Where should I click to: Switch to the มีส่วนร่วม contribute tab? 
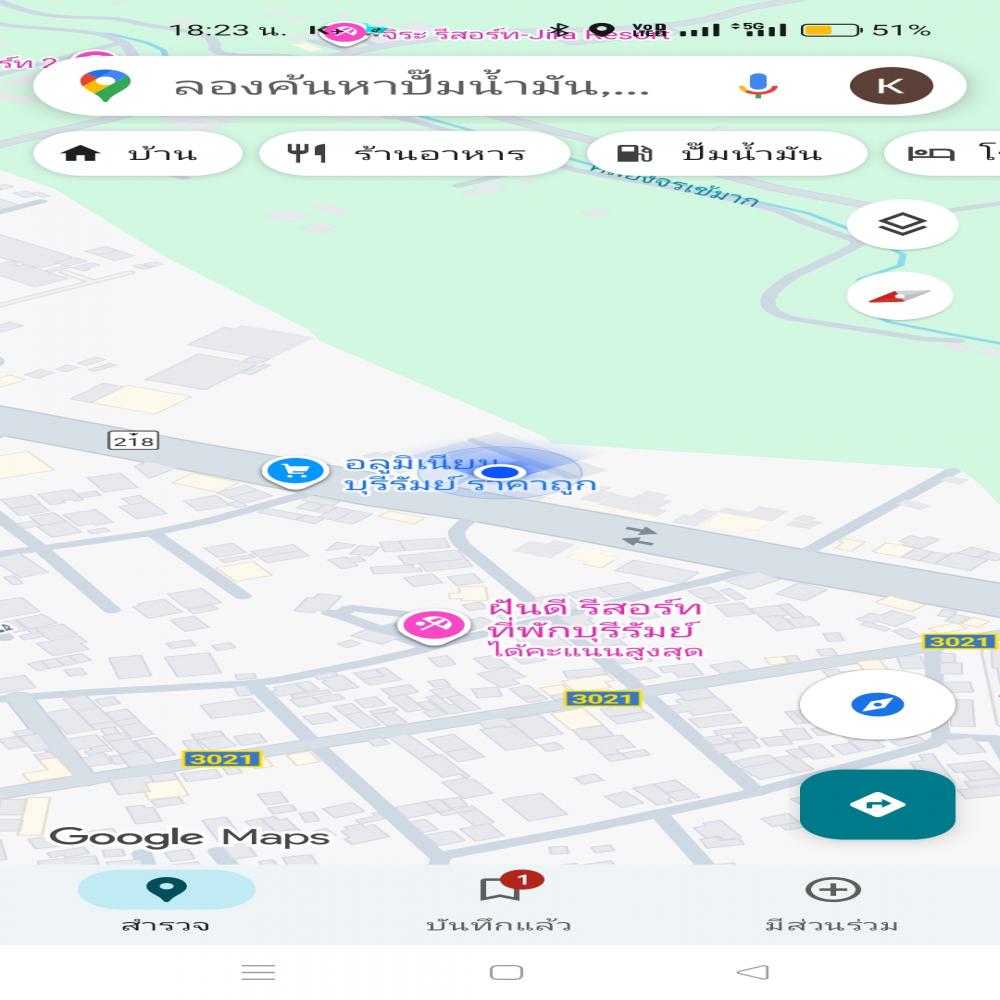tap(832, 902)
